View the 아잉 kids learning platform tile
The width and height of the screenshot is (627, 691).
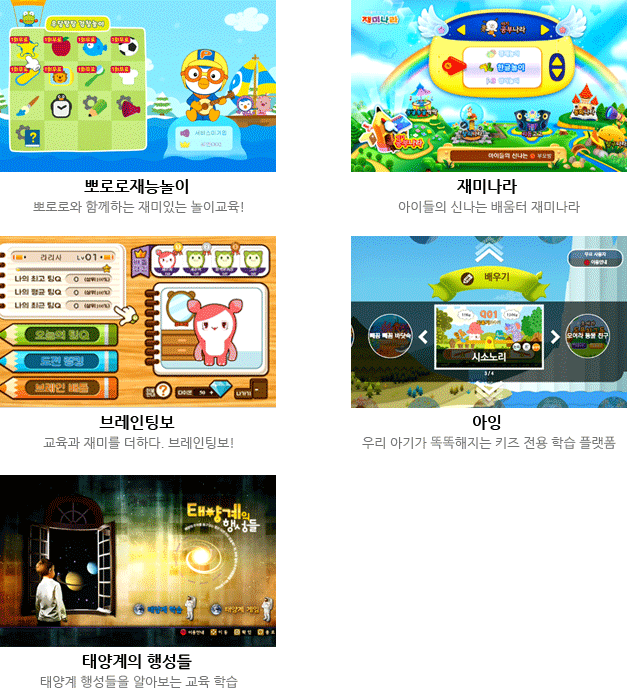point(488,322)
